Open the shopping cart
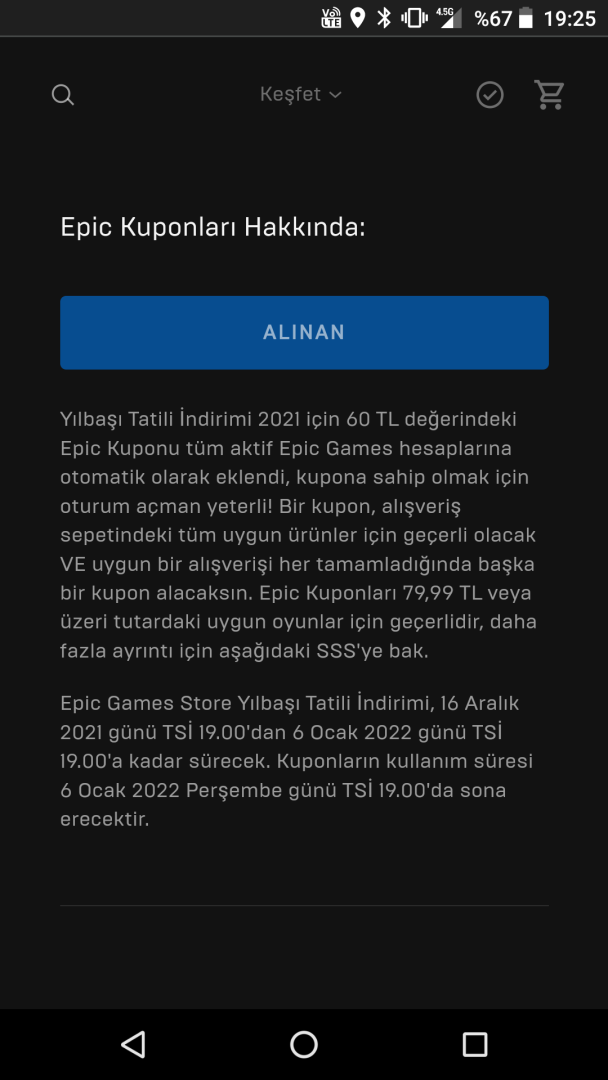608x1080 pixels. tap(550, 95)
